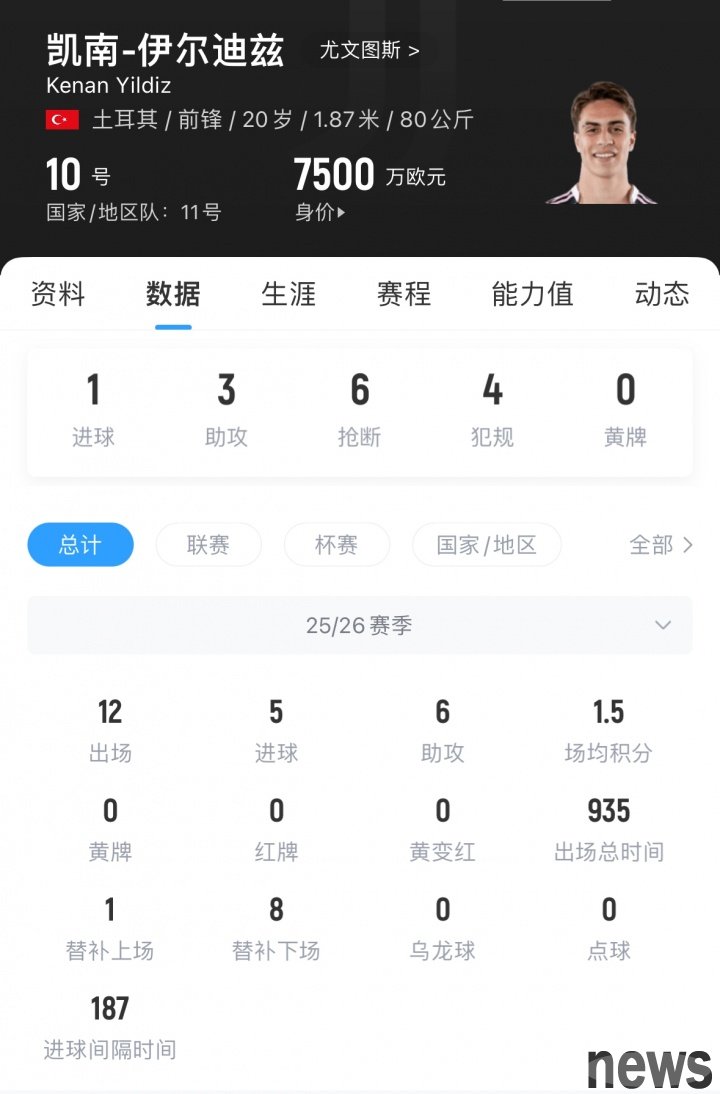
Task: Select the 总计 filter chip
Action: (x=80, y=545)
